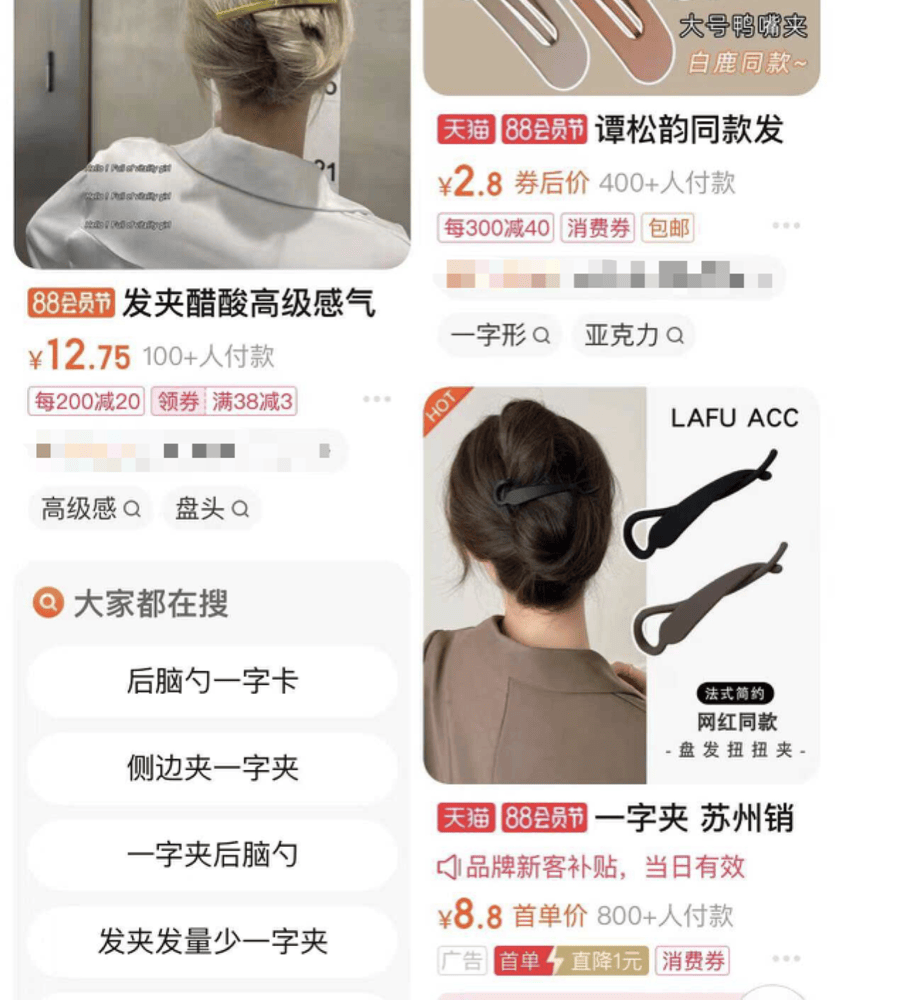Open more options for the ¥12.75 item

[377, 400]
